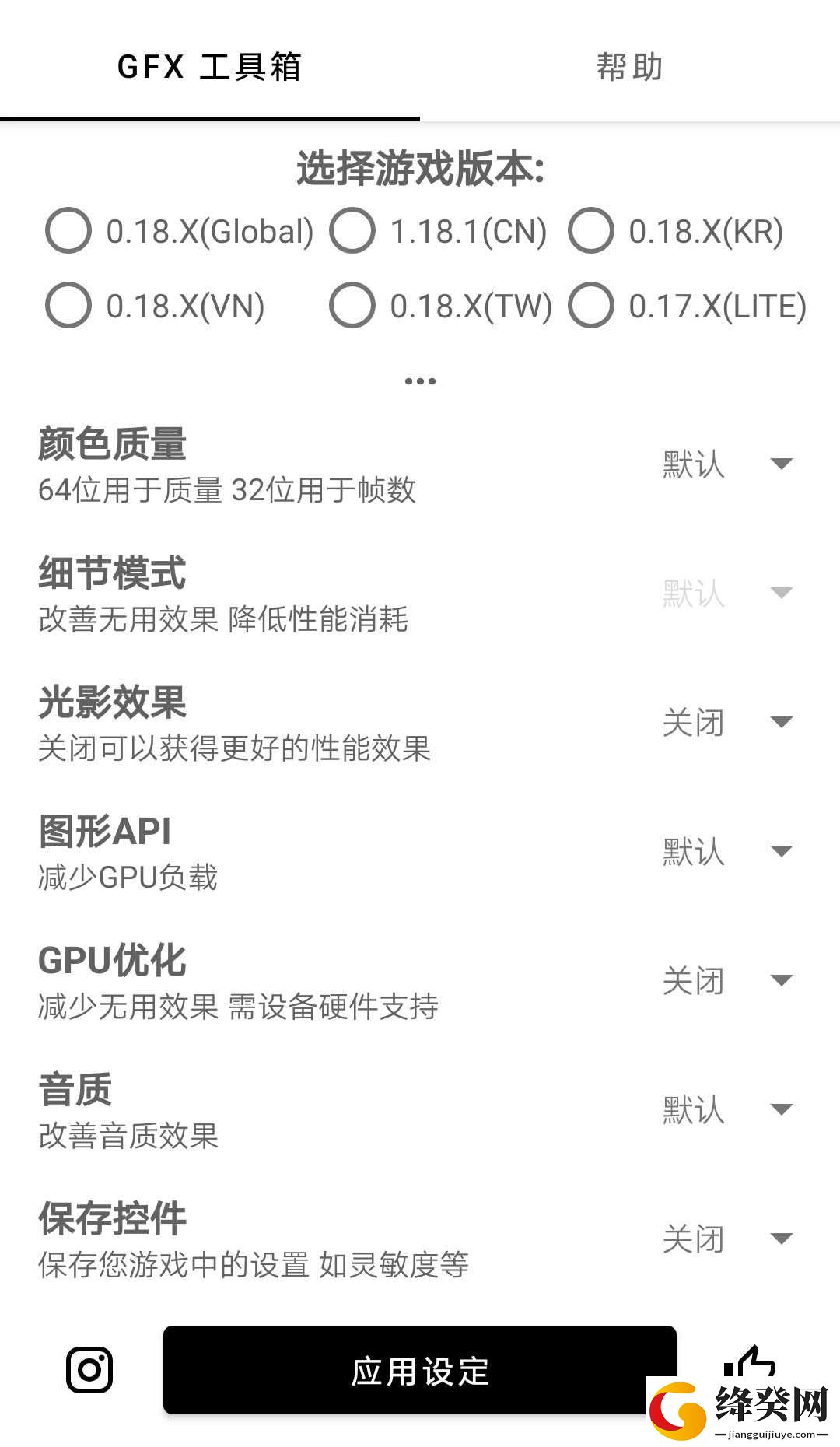Viewport: 840px width, 1447px height.
Task: Switch to the GFX 工具箱 tab
Action: point(210,67)
